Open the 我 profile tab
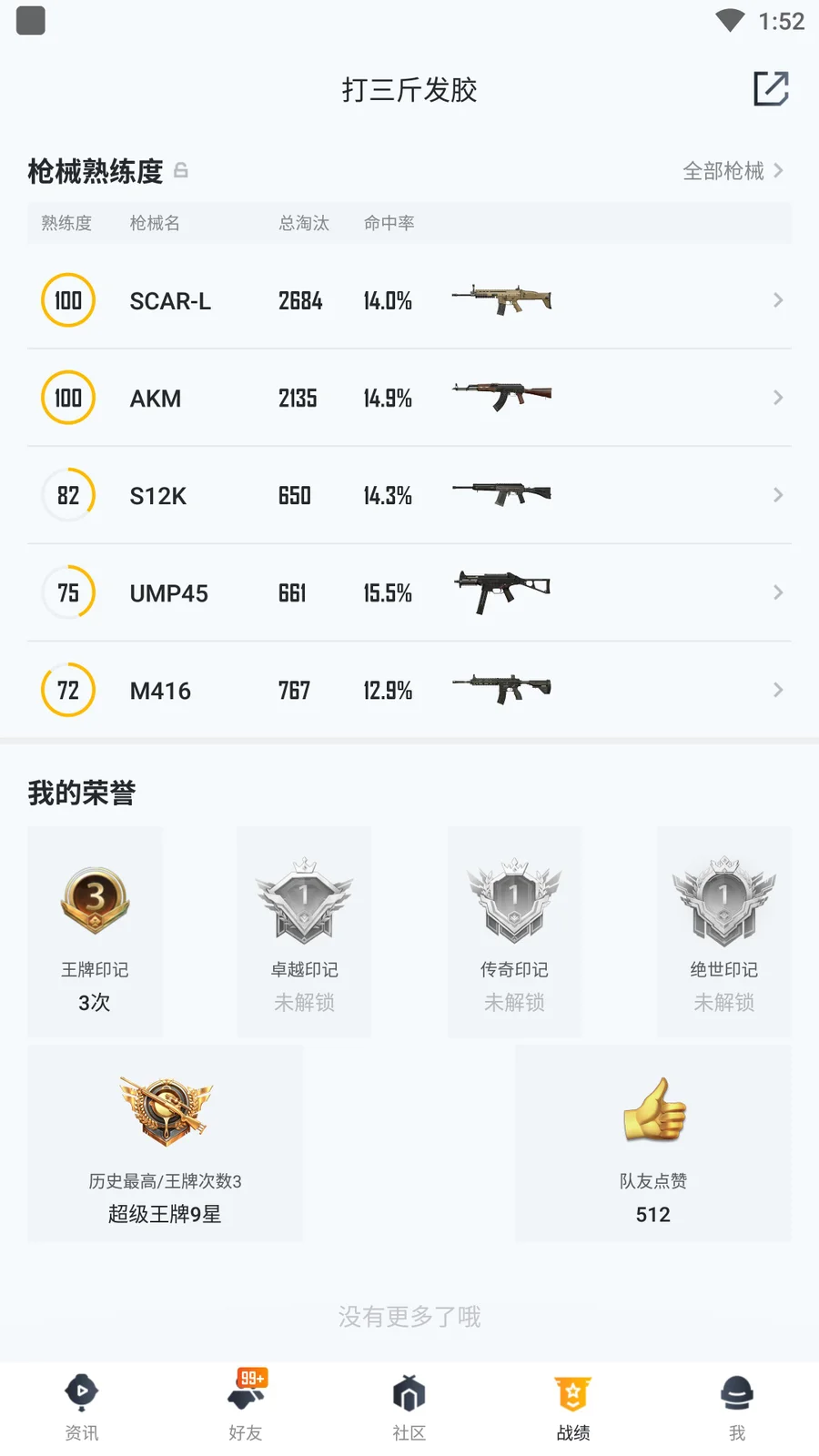This screenshot has height=1456, width=819. (737, 1407)
